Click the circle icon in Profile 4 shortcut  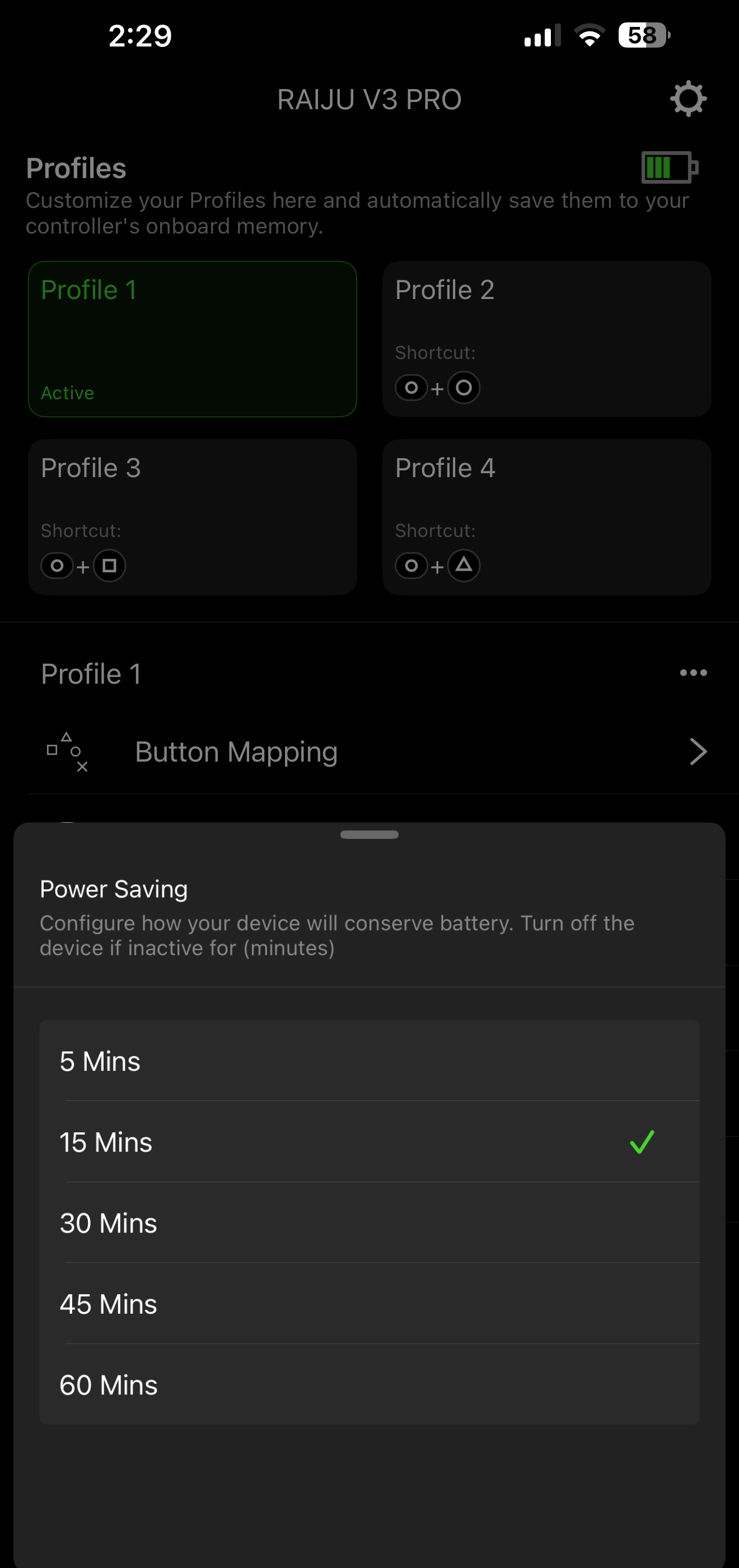pyautogui.click(x=412, y=566)
